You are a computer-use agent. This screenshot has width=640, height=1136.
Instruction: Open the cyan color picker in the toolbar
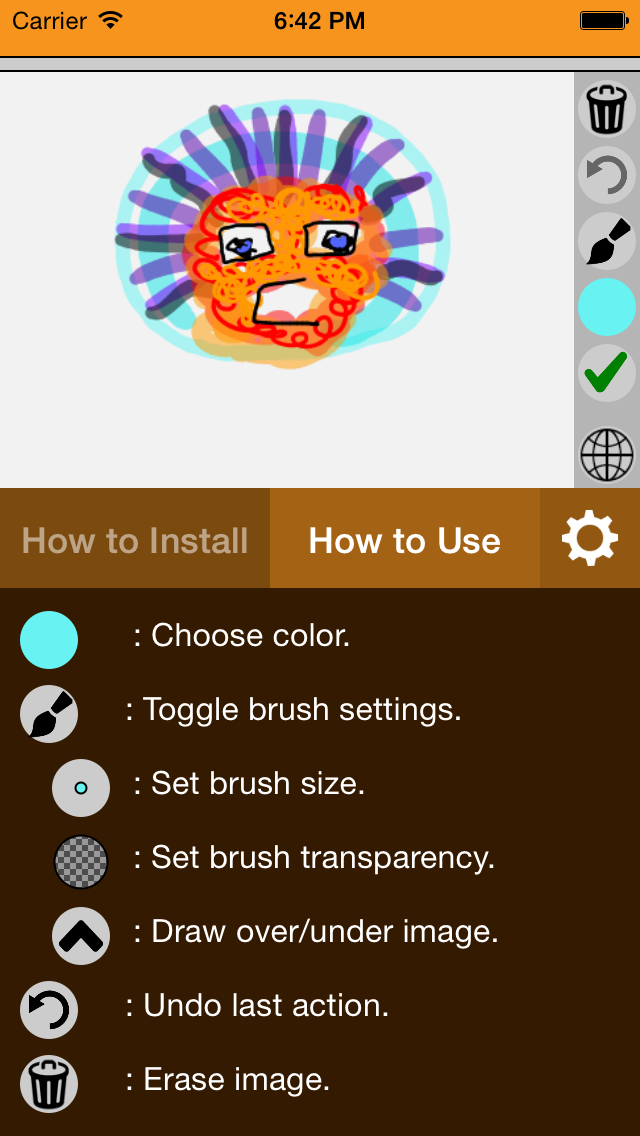(606, 307)
